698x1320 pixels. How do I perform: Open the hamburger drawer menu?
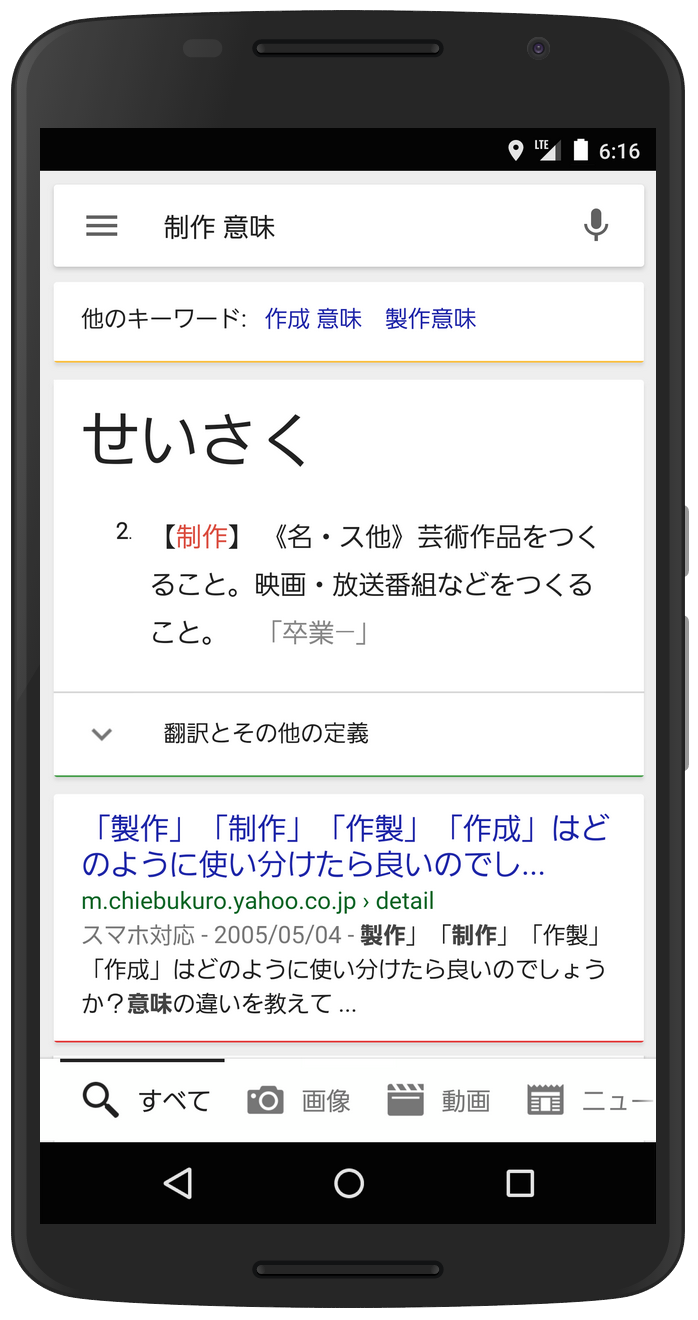(102, 226)
